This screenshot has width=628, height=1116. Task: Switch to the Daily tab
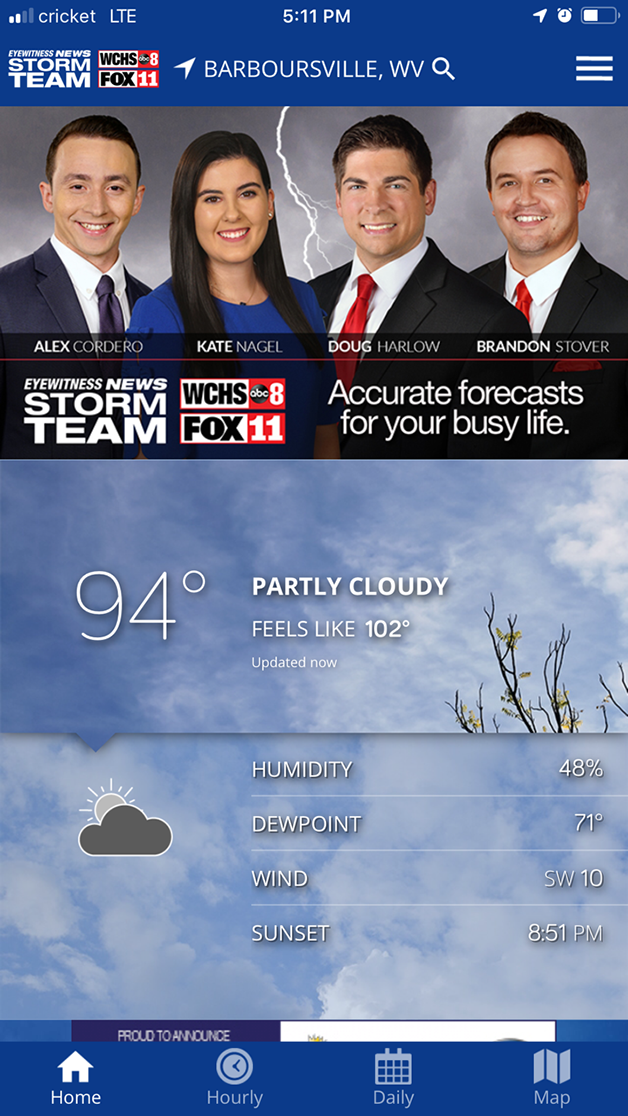(x=393, y=1078)
